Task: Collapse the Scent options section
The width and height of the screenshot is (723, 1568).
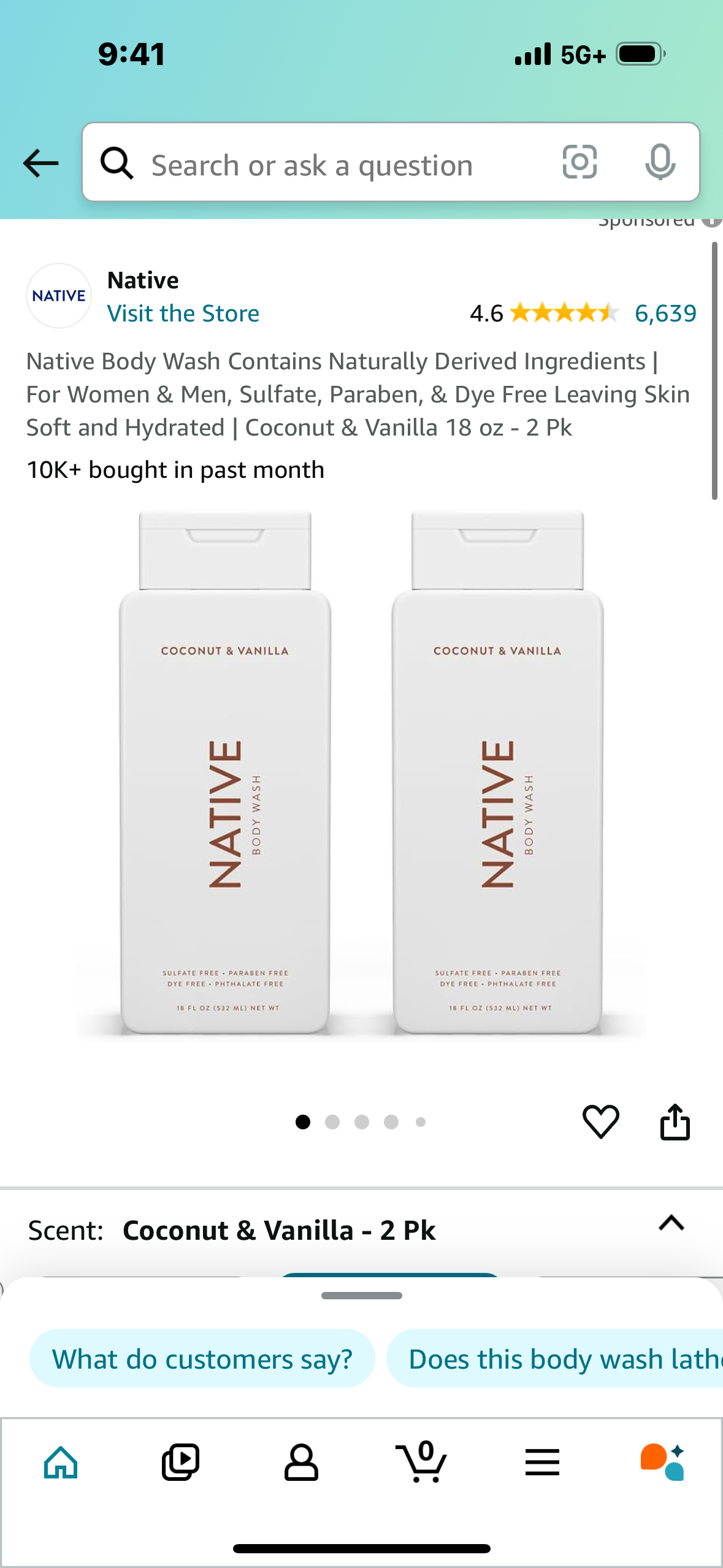Action: [671, 1223]
